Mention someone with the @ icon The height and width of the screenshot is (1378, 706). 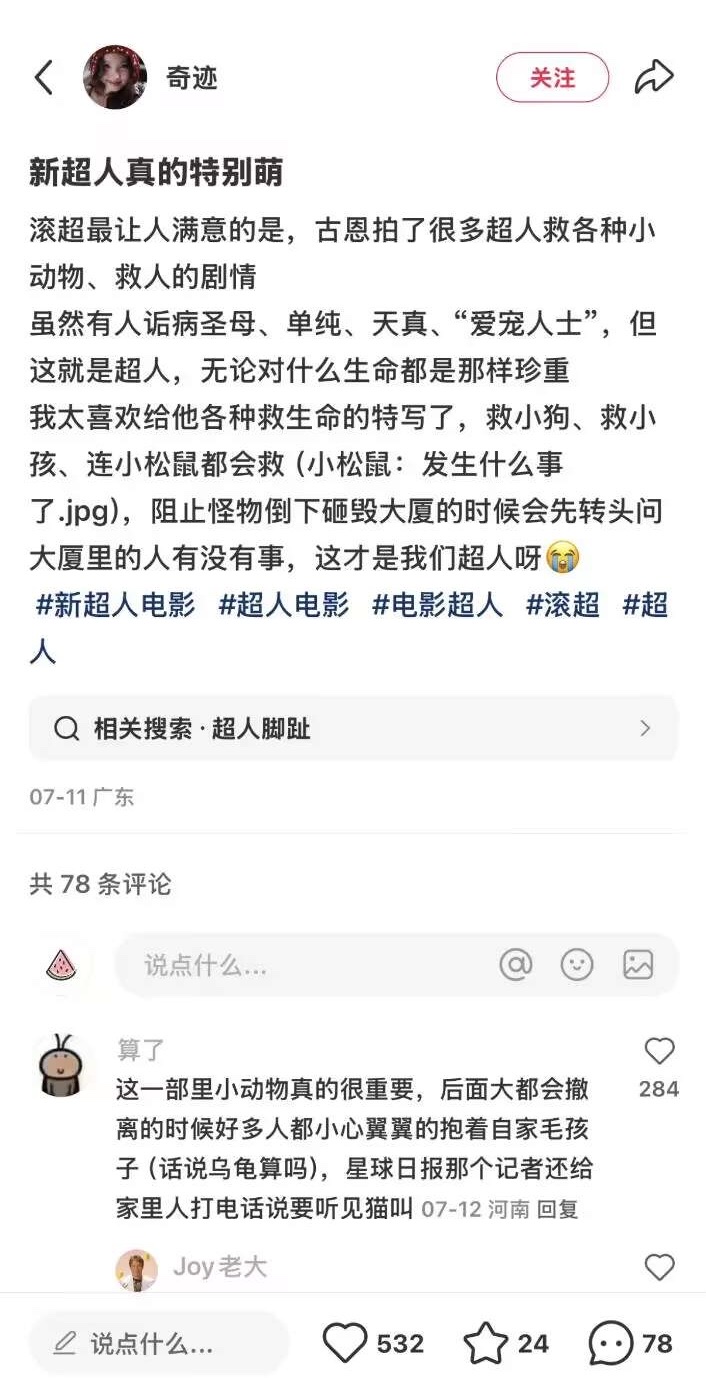[516, 965]
